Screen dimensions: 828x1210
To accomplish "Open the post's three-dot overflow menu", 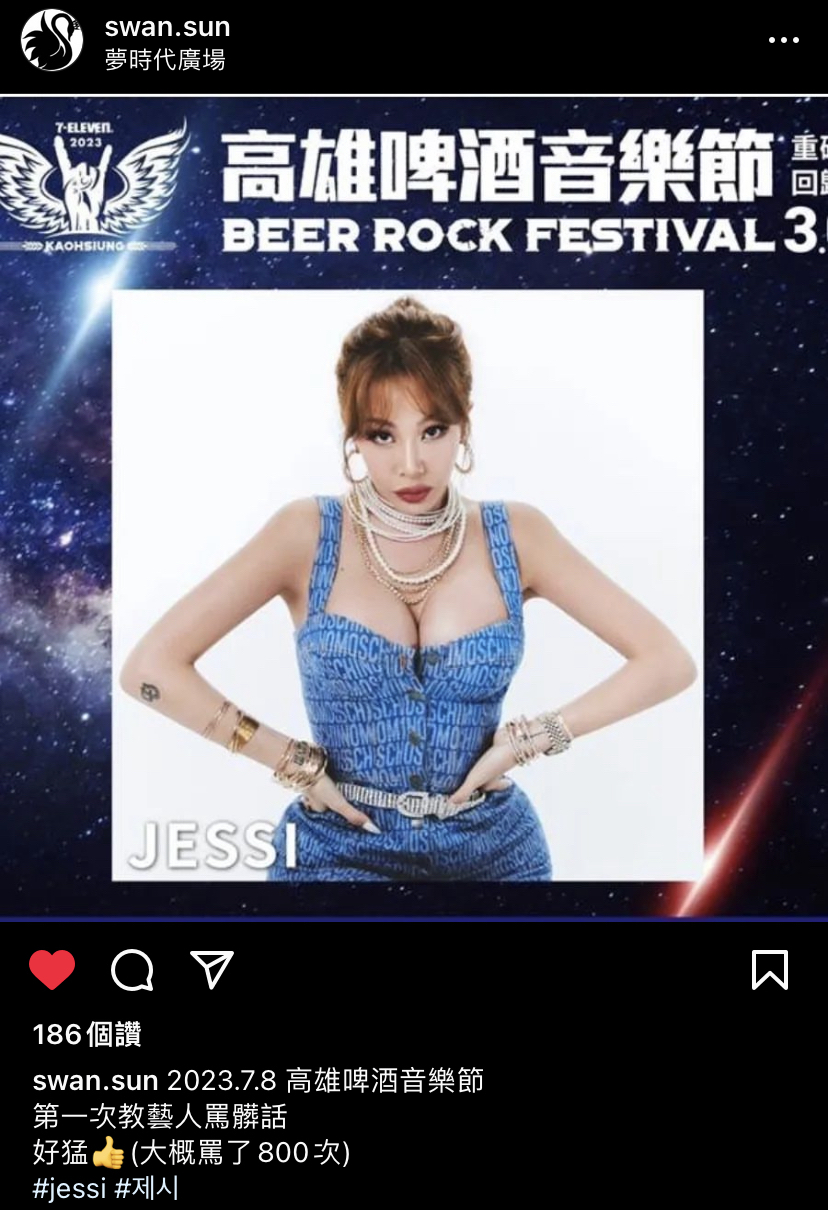I will pos(785,40).
